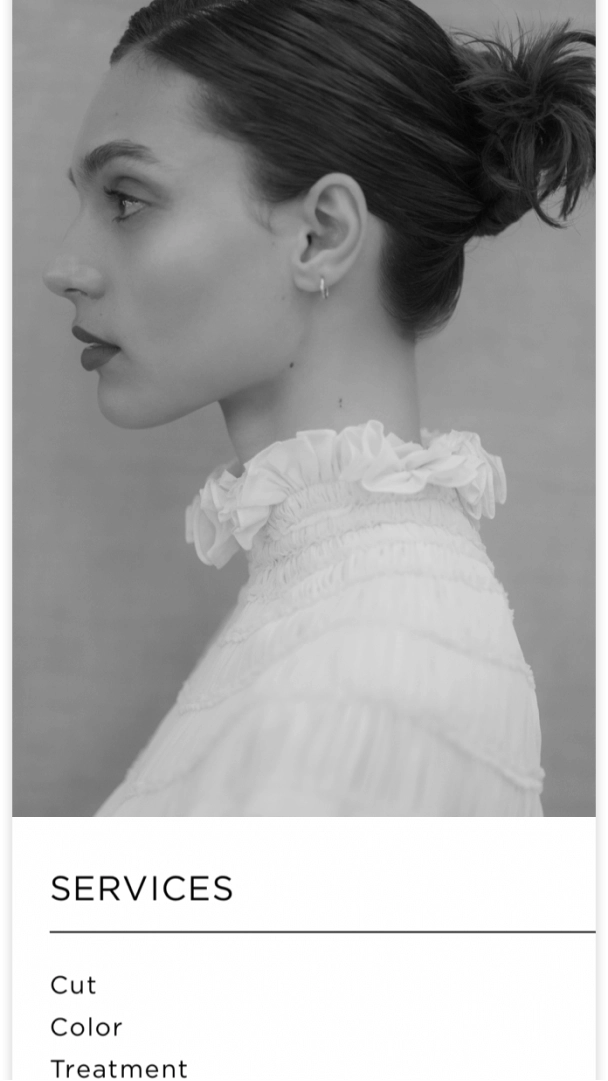Viewport: 608px width, 1081px height.
Task: View the Treatment service
Action: (118, 1068)
